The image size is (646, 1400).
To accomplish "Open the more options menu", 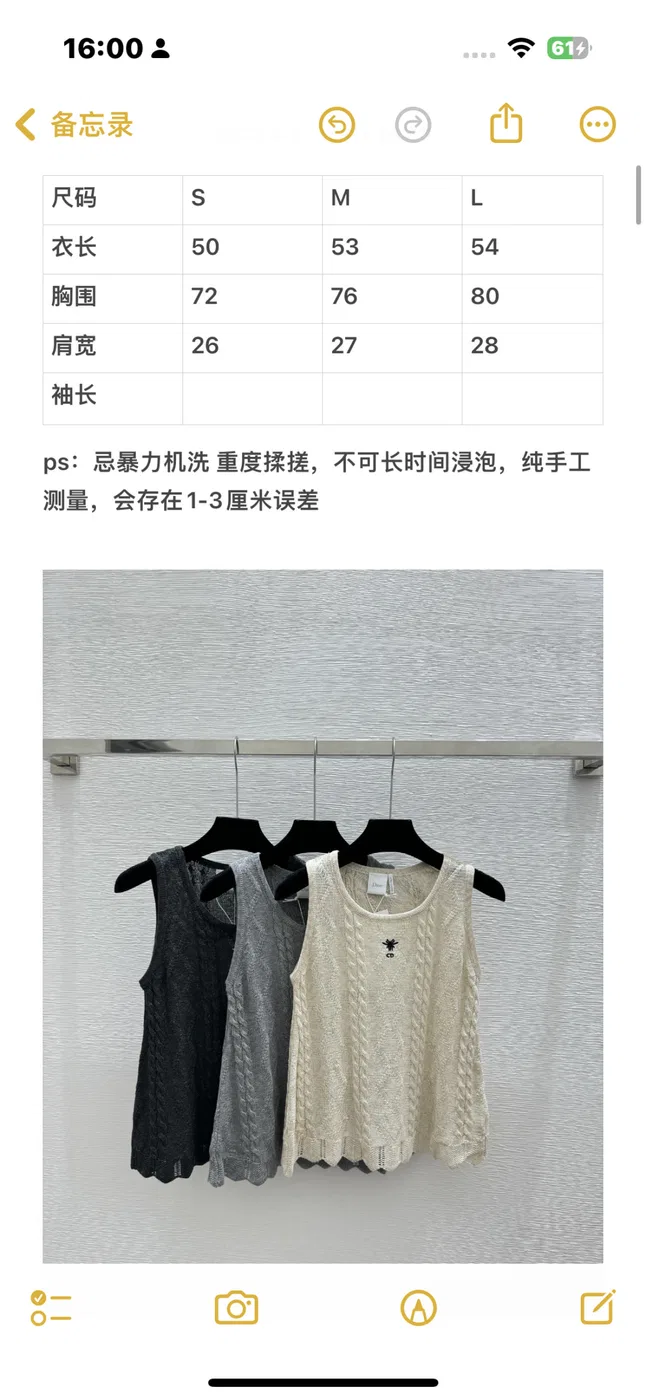I will point(598,125).
